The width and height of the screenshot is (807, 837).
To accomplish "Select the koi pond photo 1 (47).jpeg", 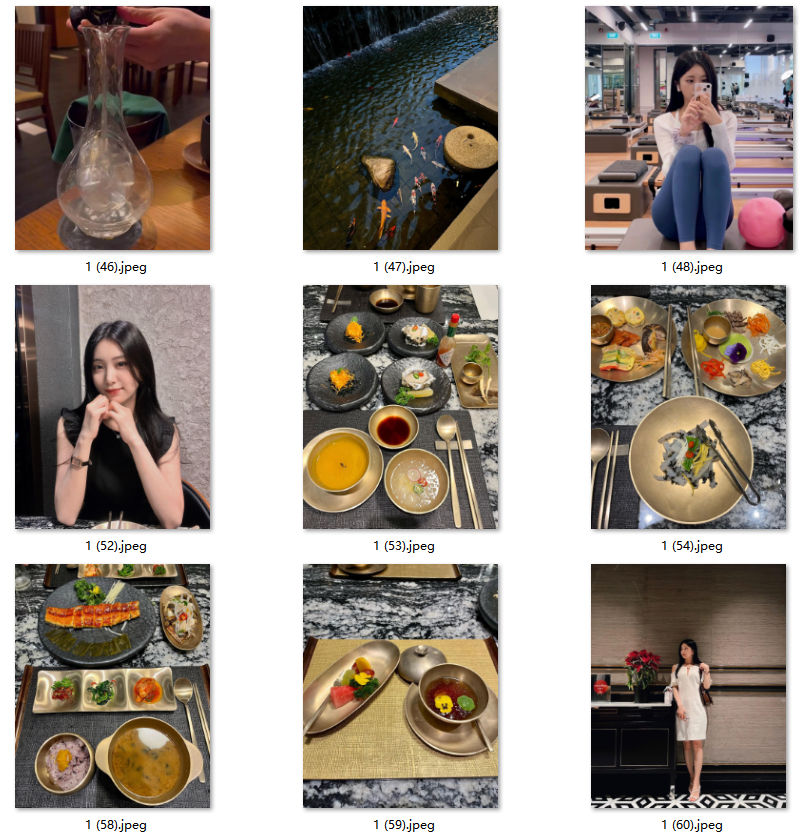I will pos(400,128).
